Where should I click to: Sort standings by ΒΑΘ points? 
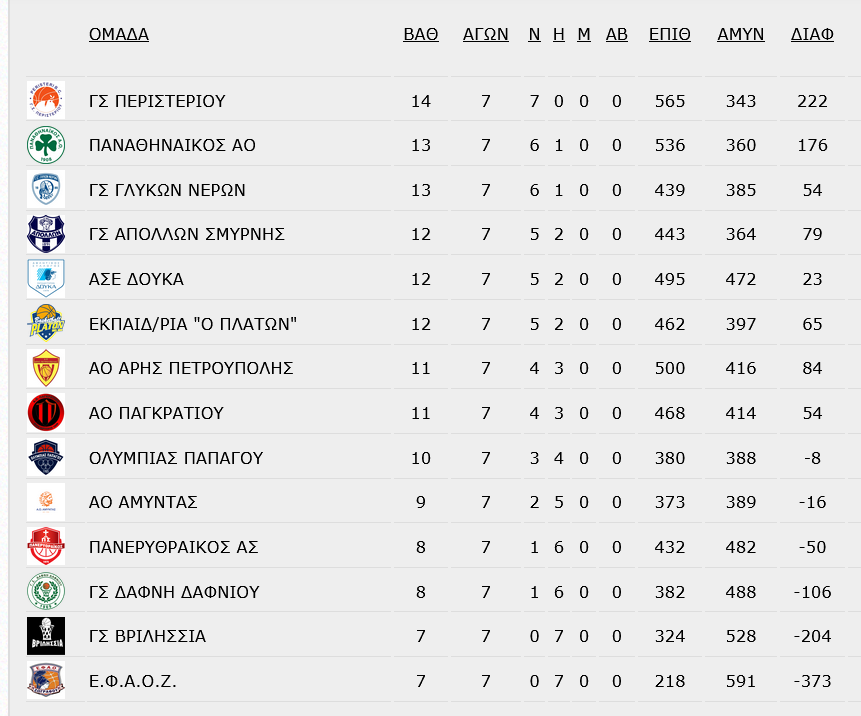pos(421,35)
